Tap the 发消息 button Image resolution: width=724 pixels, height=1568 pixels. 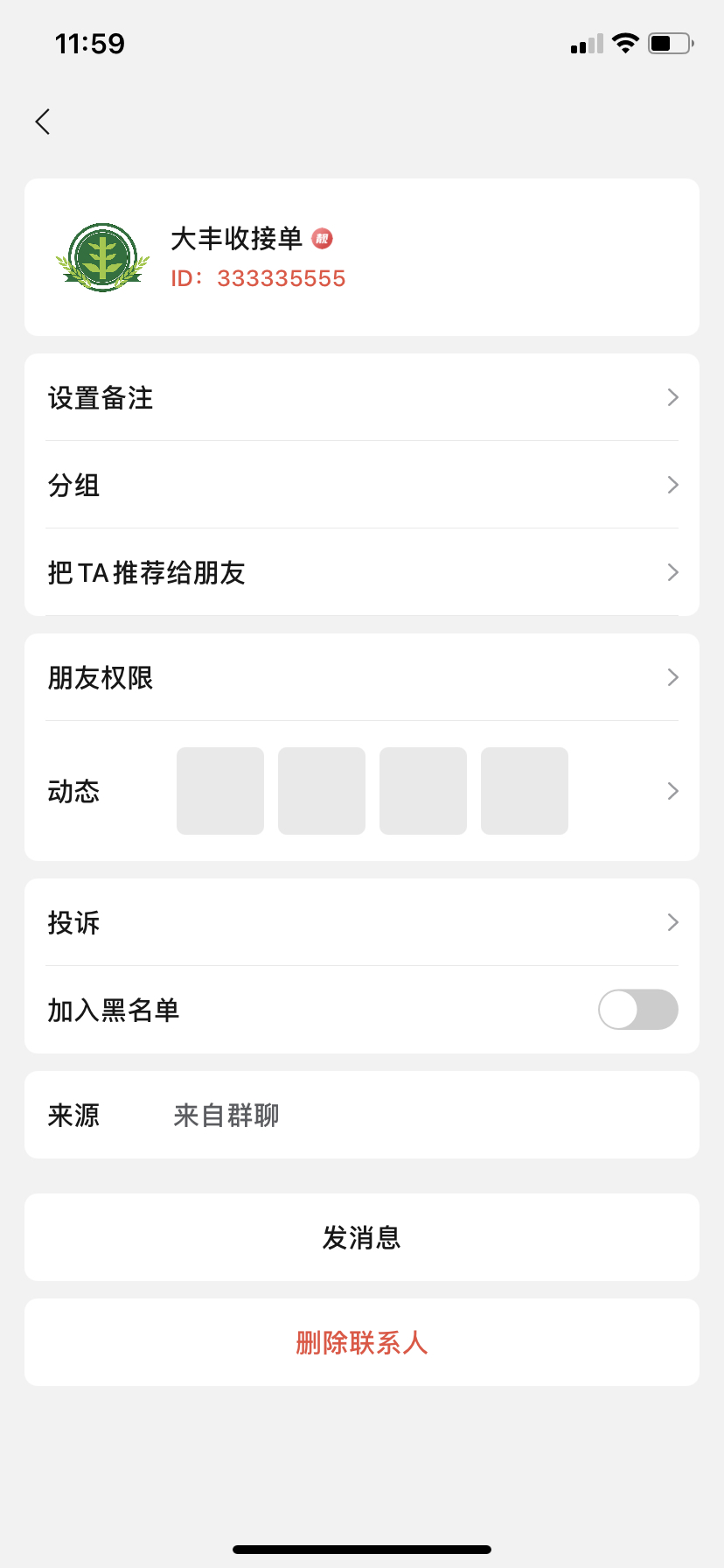pyautogui.click(x=362, y=1237)
